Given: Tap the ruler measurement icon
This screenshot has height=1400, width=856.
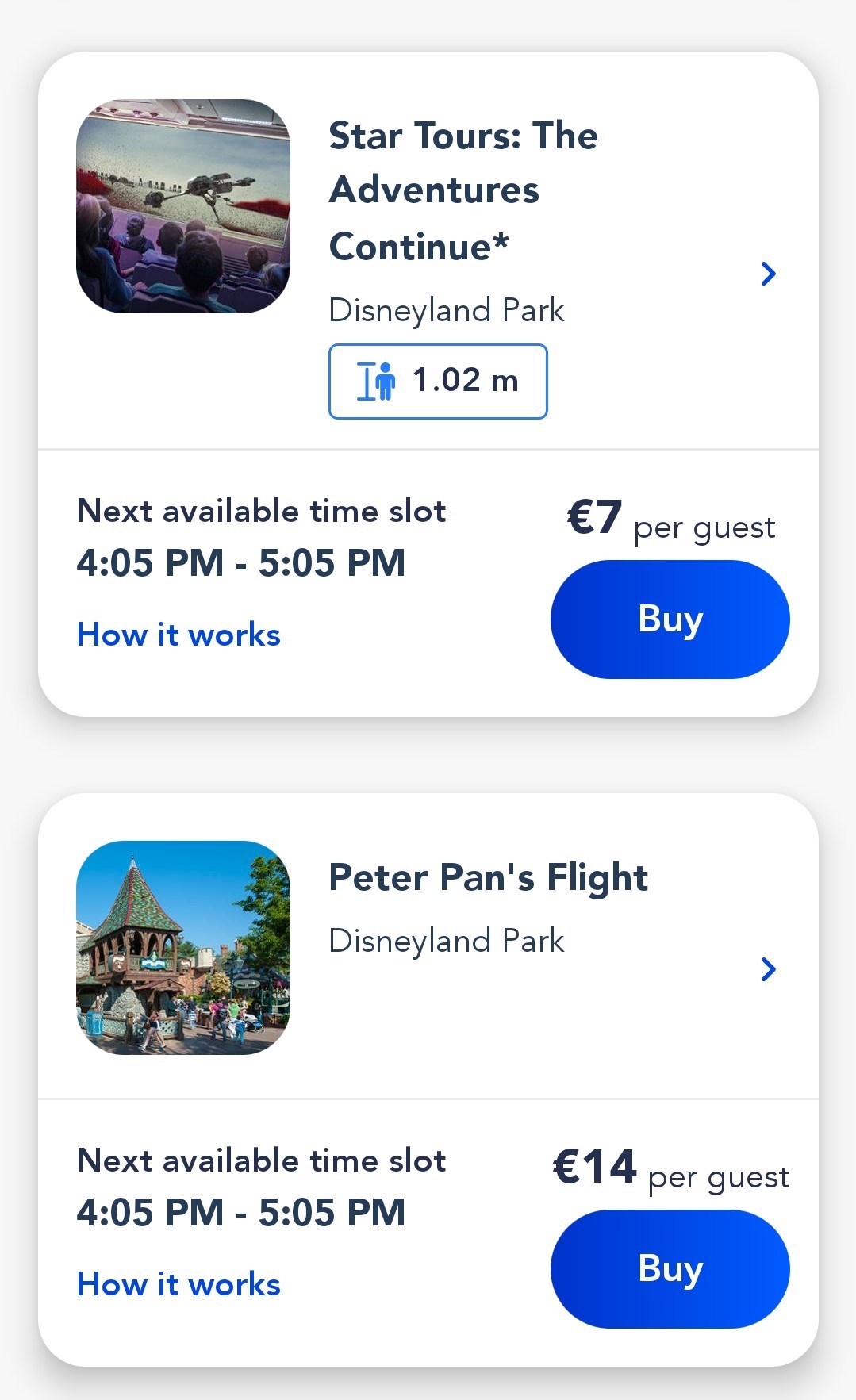Looking at the screenshot, I should [x=367, y=382].
